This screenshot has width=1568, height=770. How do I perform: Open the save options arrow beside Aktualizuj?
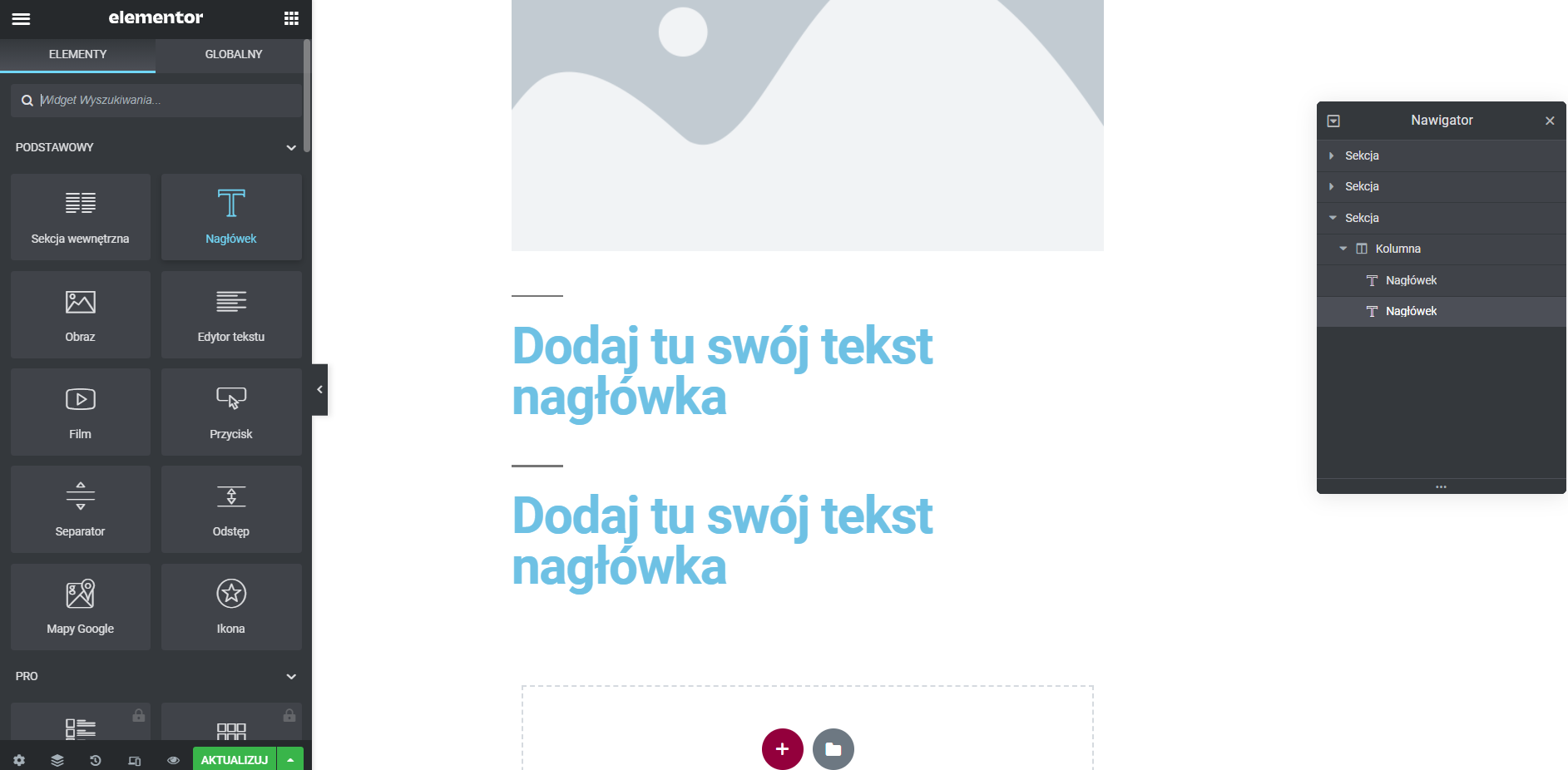pyautogui.click(x=290, y=760)
